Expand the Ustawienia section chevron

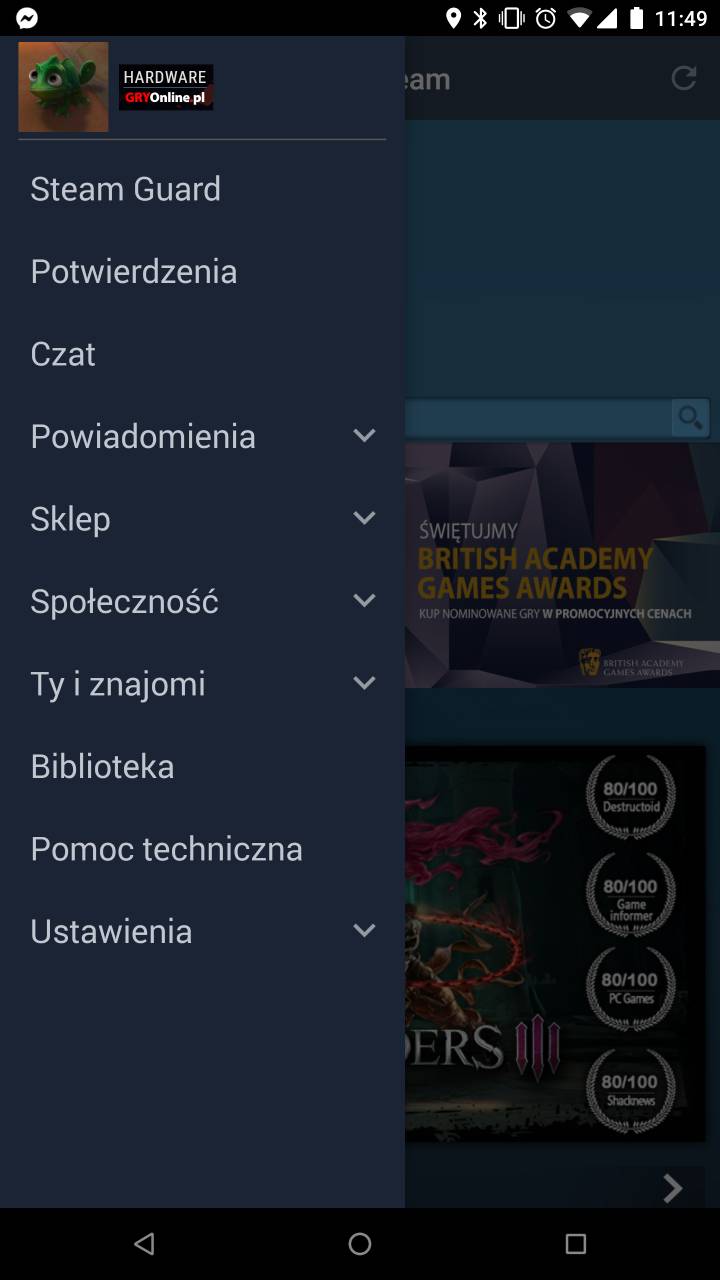tap(363, 930)
